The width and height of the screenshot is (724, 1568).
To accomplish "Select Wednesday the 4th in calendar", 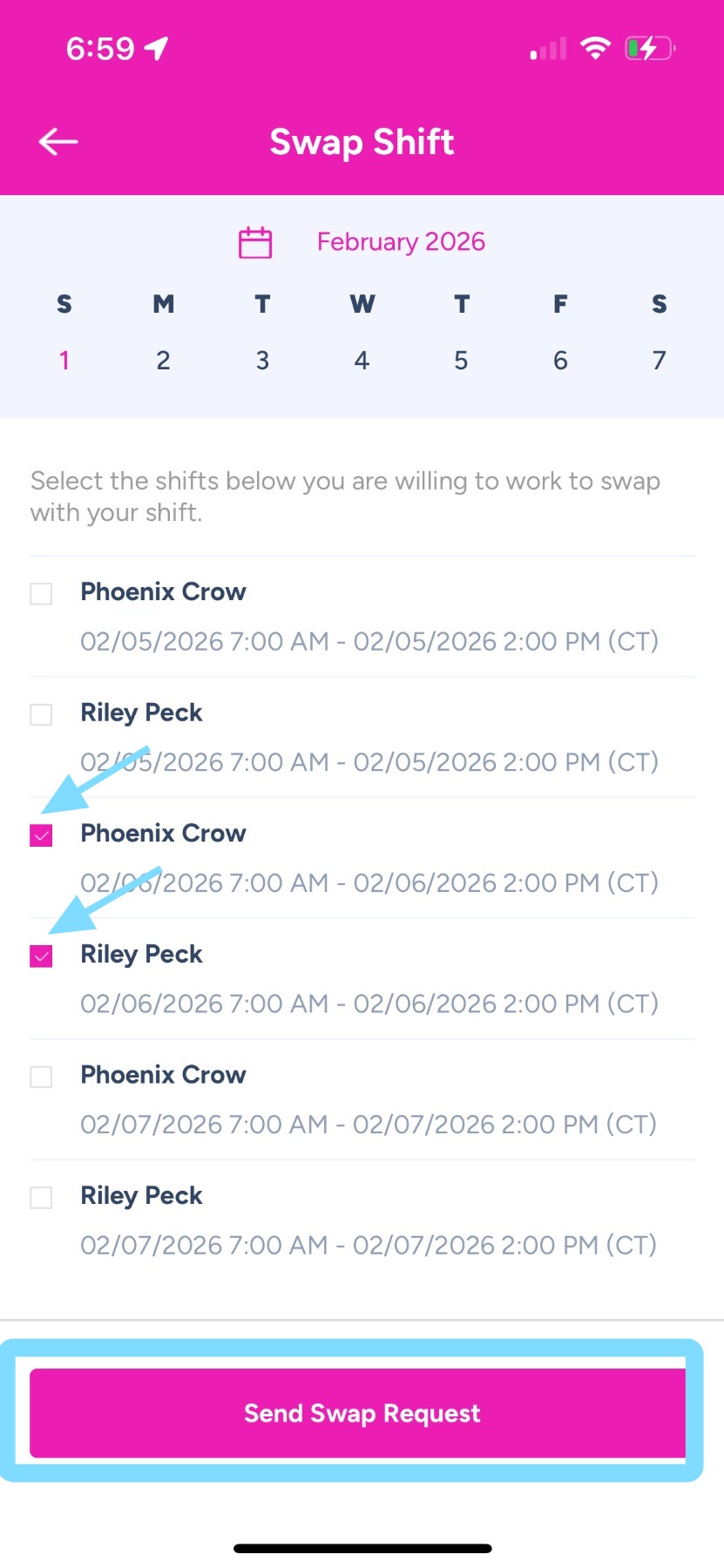I will coord(362,361).
